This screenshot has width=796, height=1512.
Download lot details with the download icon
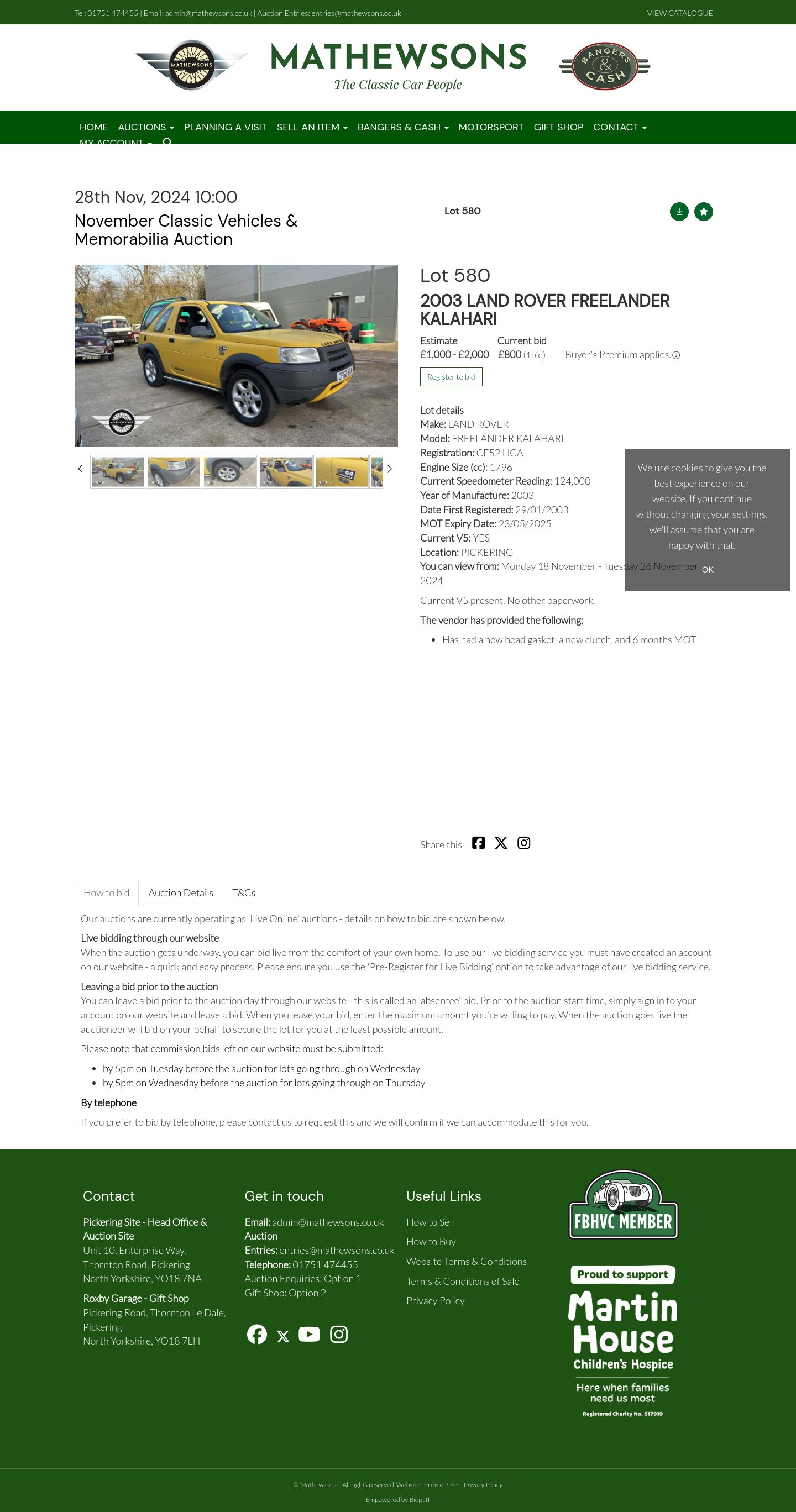click(679, 211)
